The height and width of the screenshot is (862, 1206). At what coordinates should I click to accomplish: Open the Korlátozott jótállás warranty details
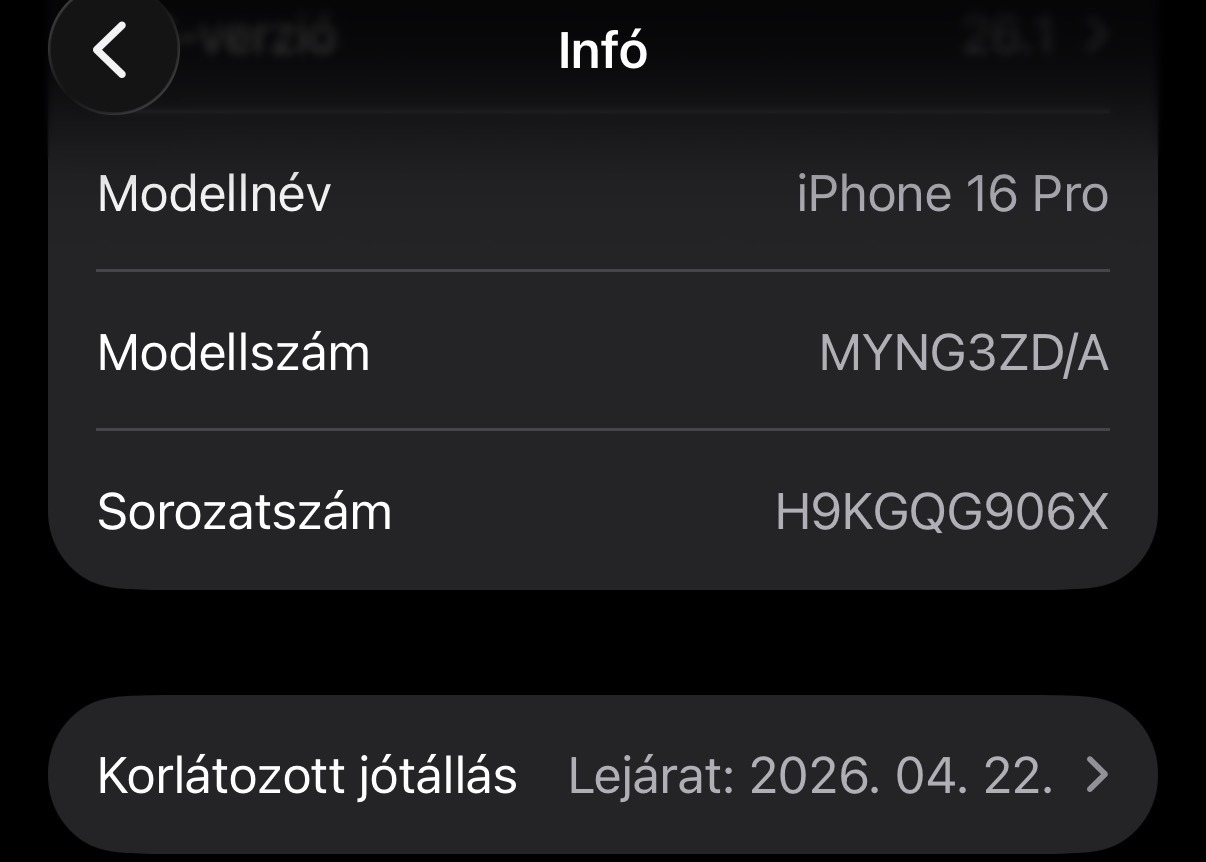coord(602,775)
